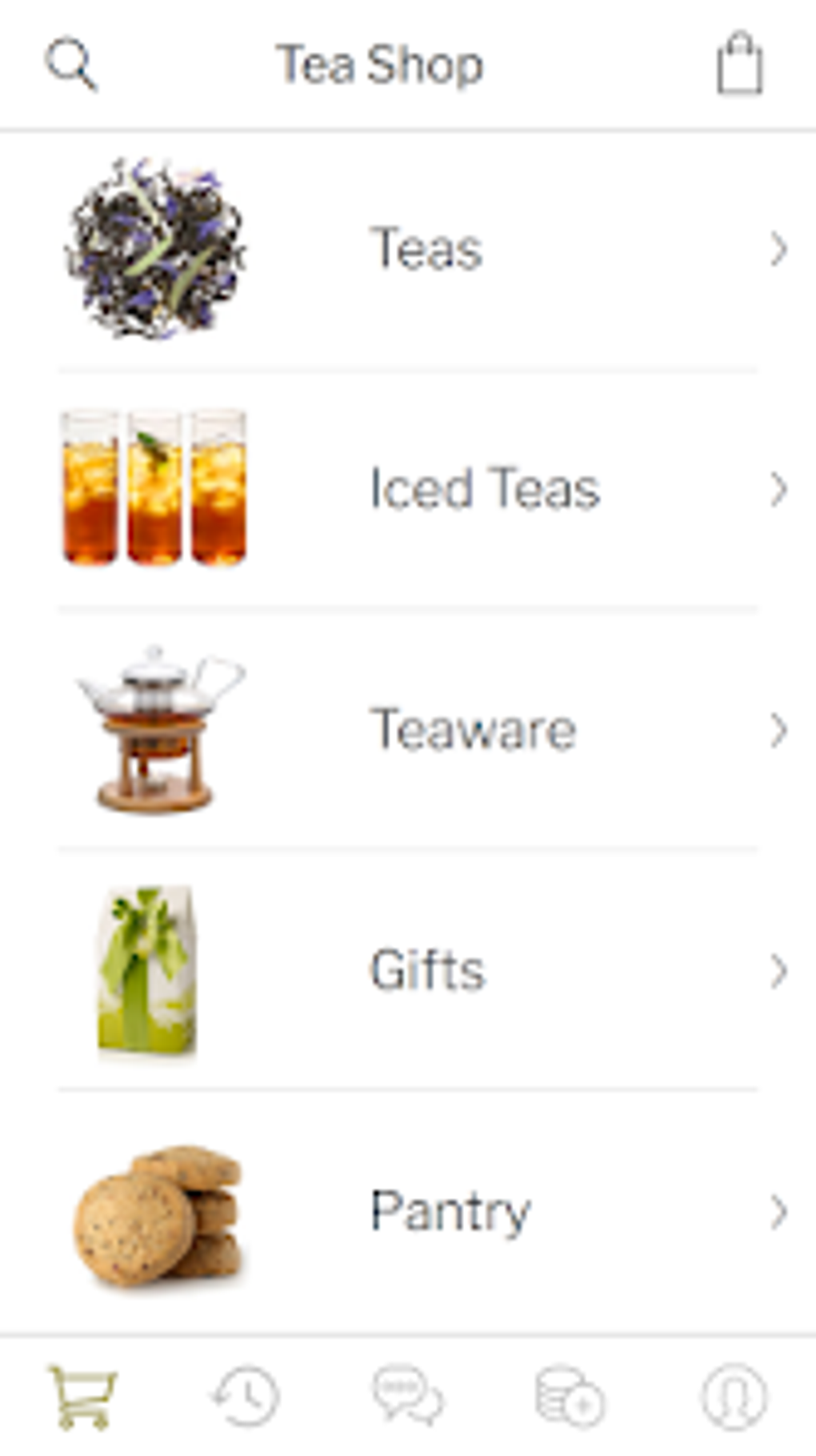
Task: Open the profile account tab
Action: pyautogui.click(x=734, y=1397)
